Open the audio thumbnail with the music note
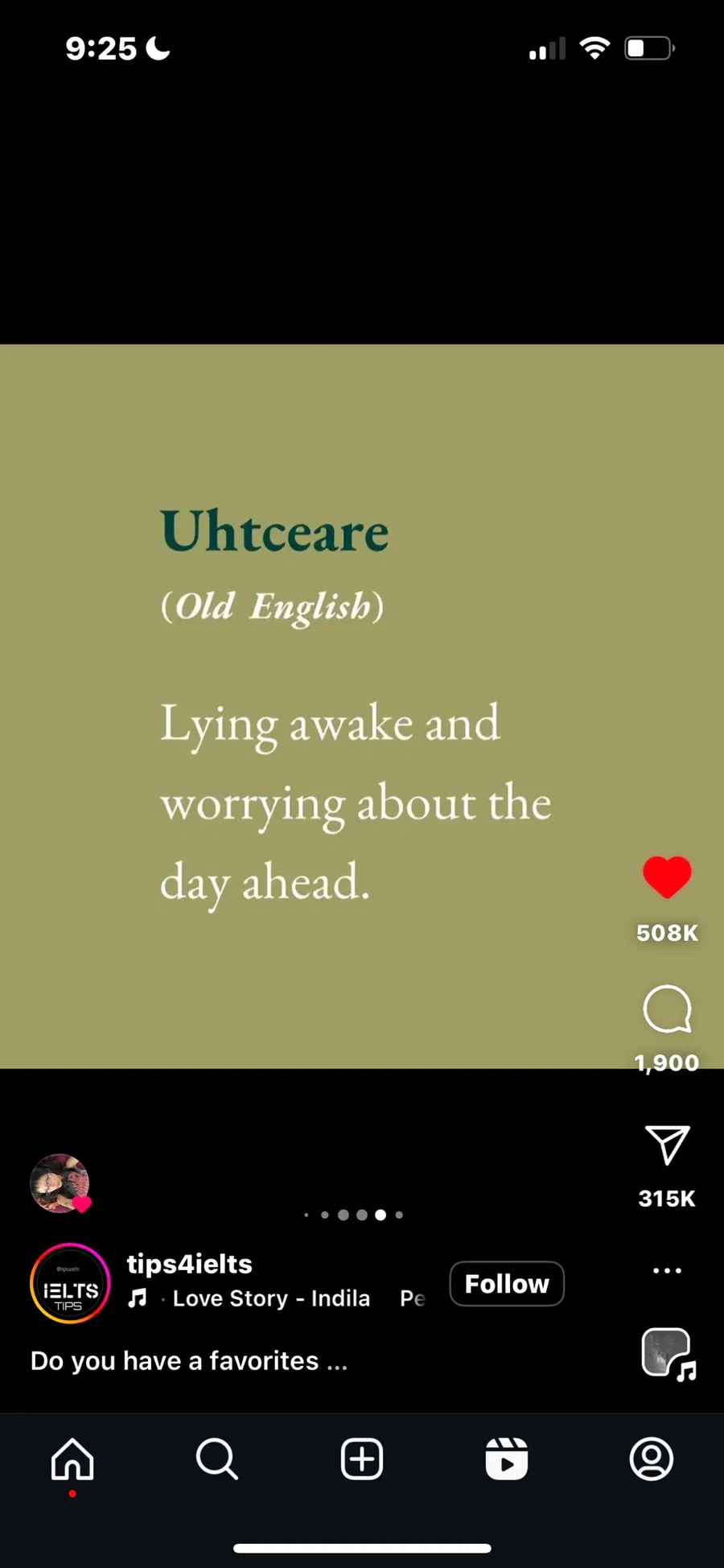 [668, 1354]
